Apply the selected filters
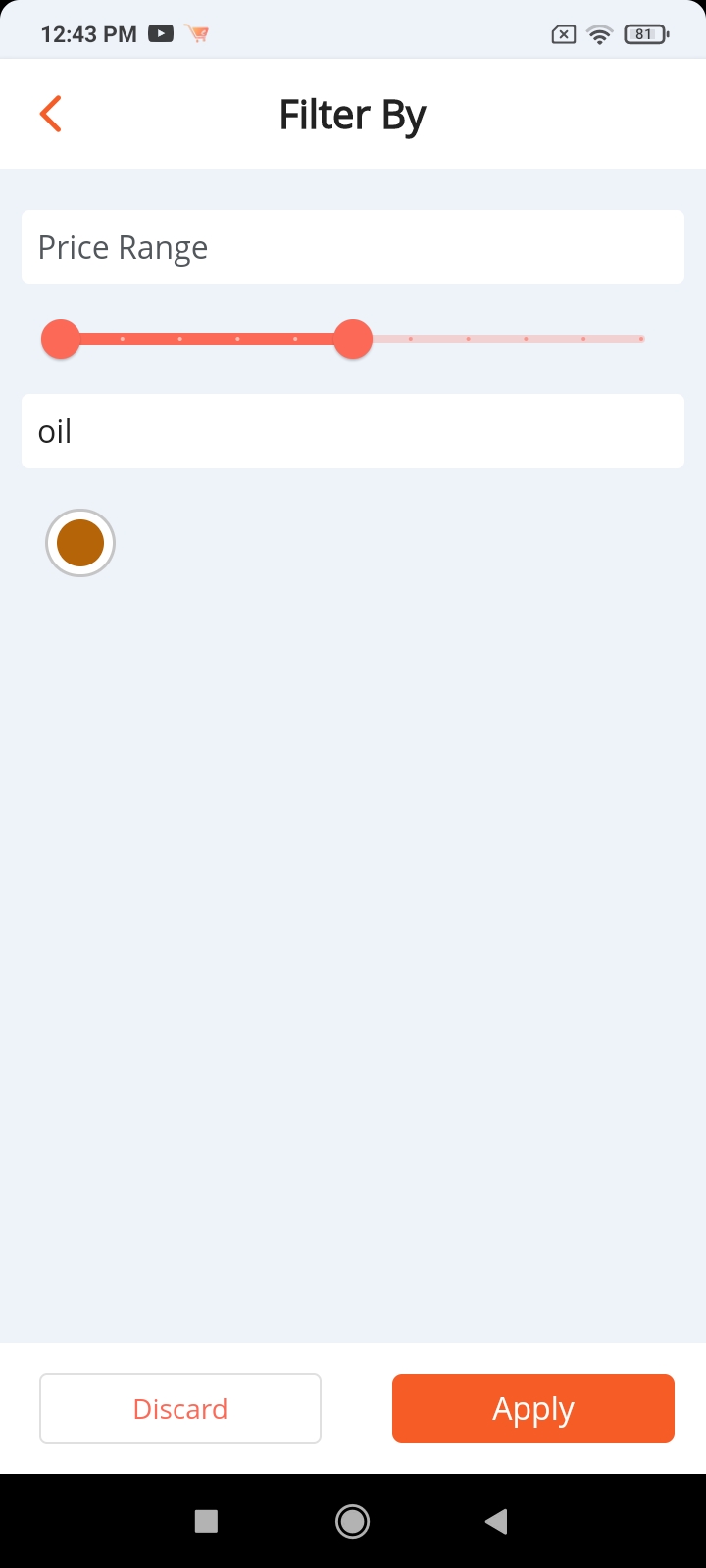Image resolution: width=706 pixels, height=1568 pixels. [533, 1408]
